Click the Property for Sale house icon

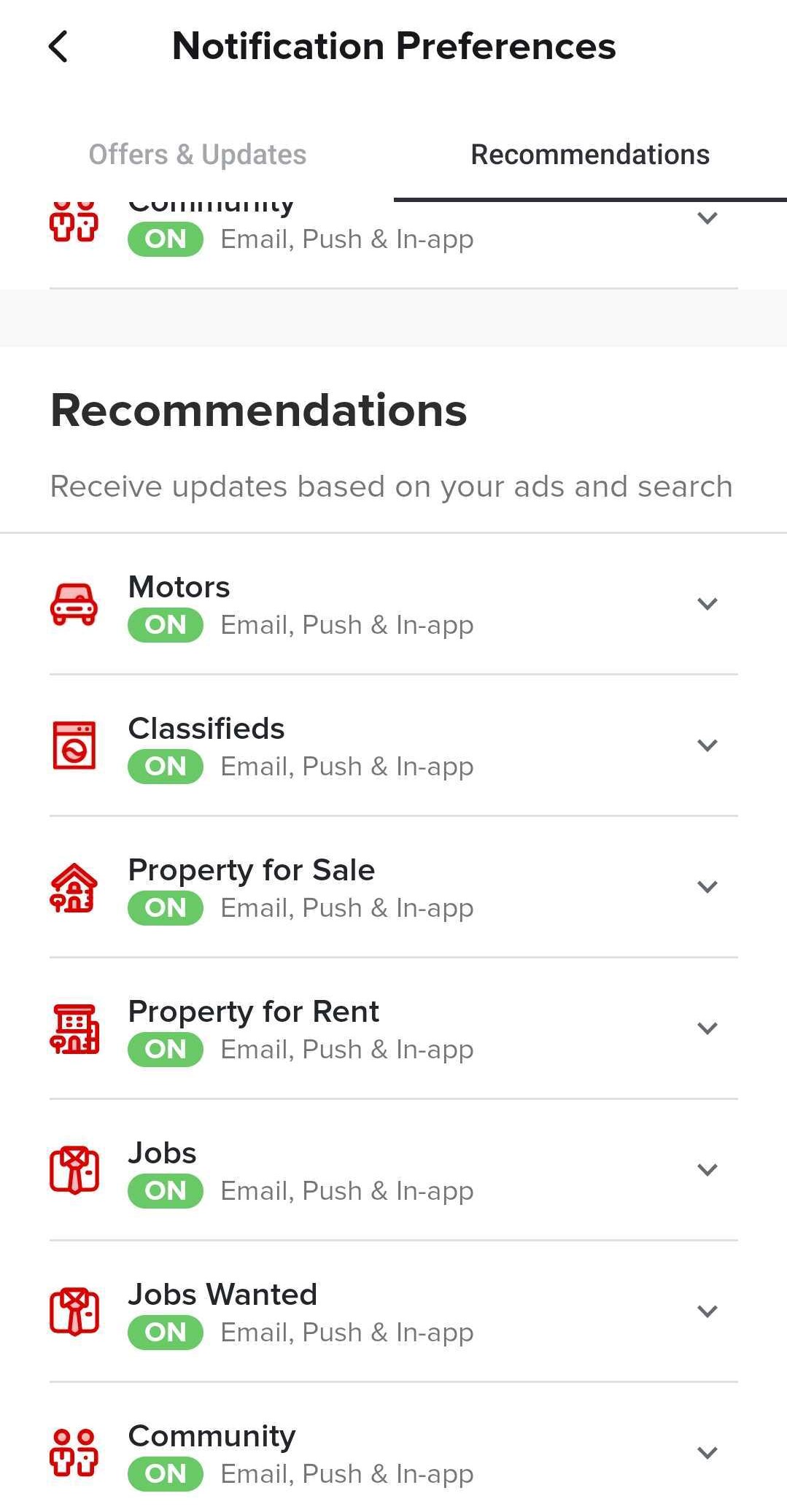pos(74,885)
